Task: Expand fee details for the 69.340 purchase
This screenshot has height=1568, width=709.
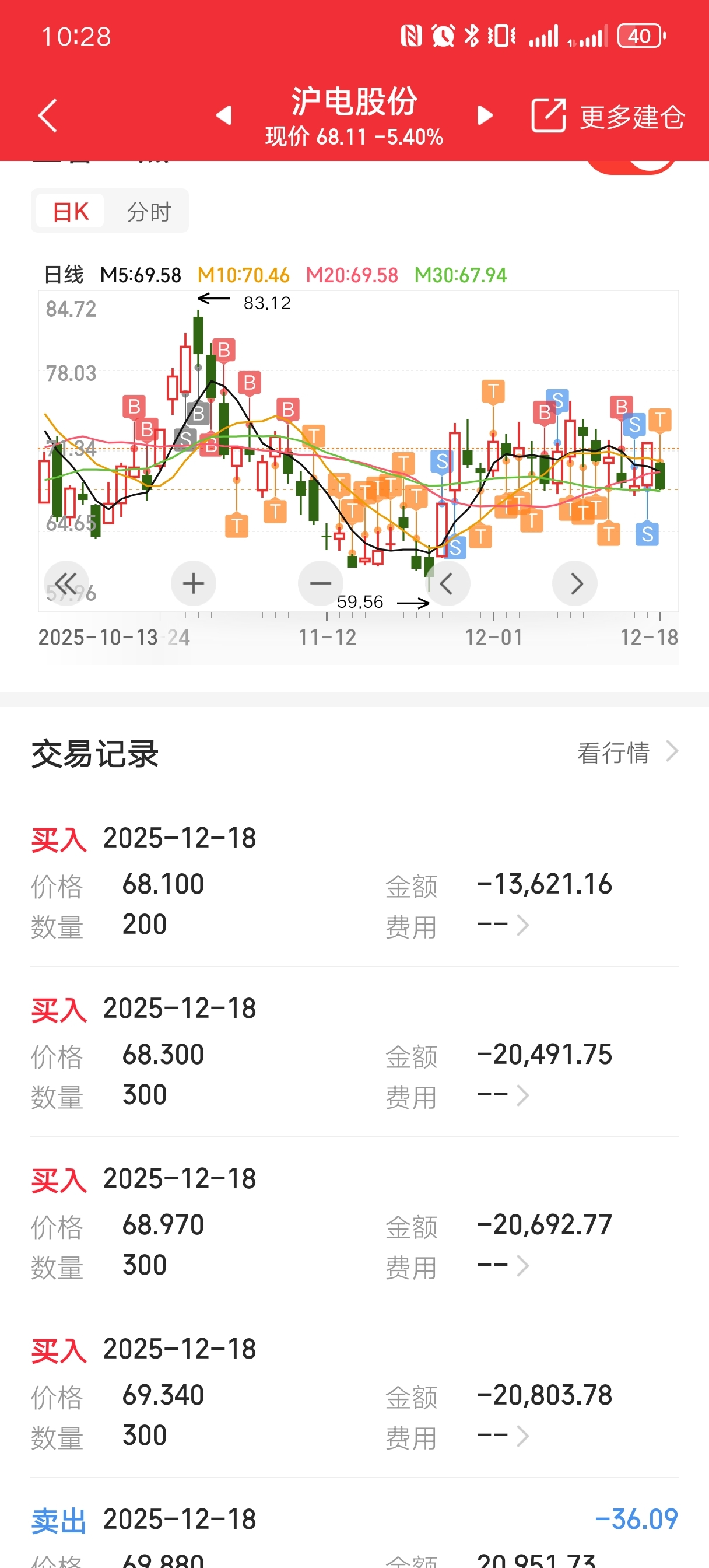Action: click(x=503, y=1436)
